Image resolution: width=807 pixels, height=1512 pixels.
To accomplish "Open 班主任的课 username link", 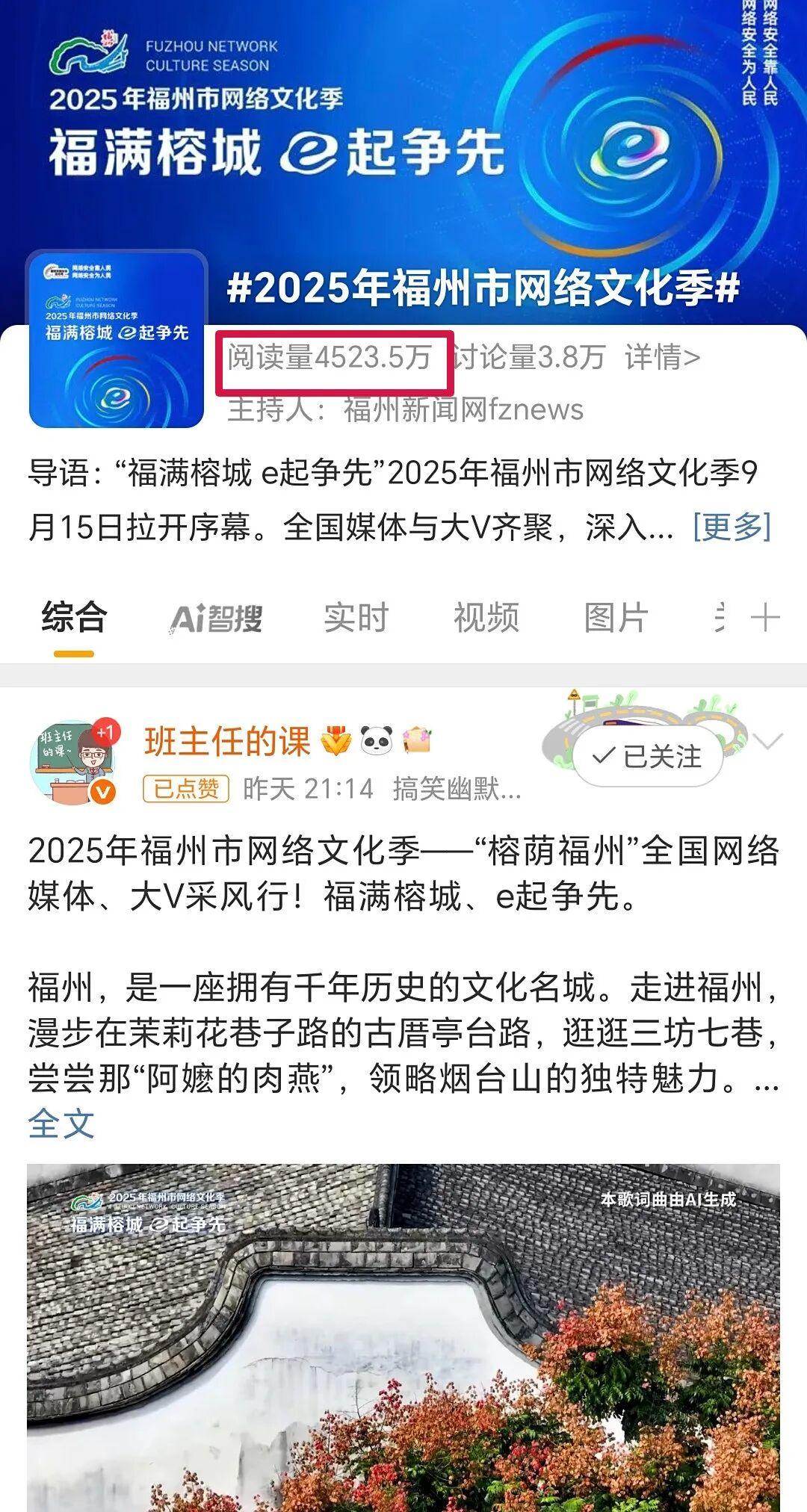I will click(x=227, y=742).
